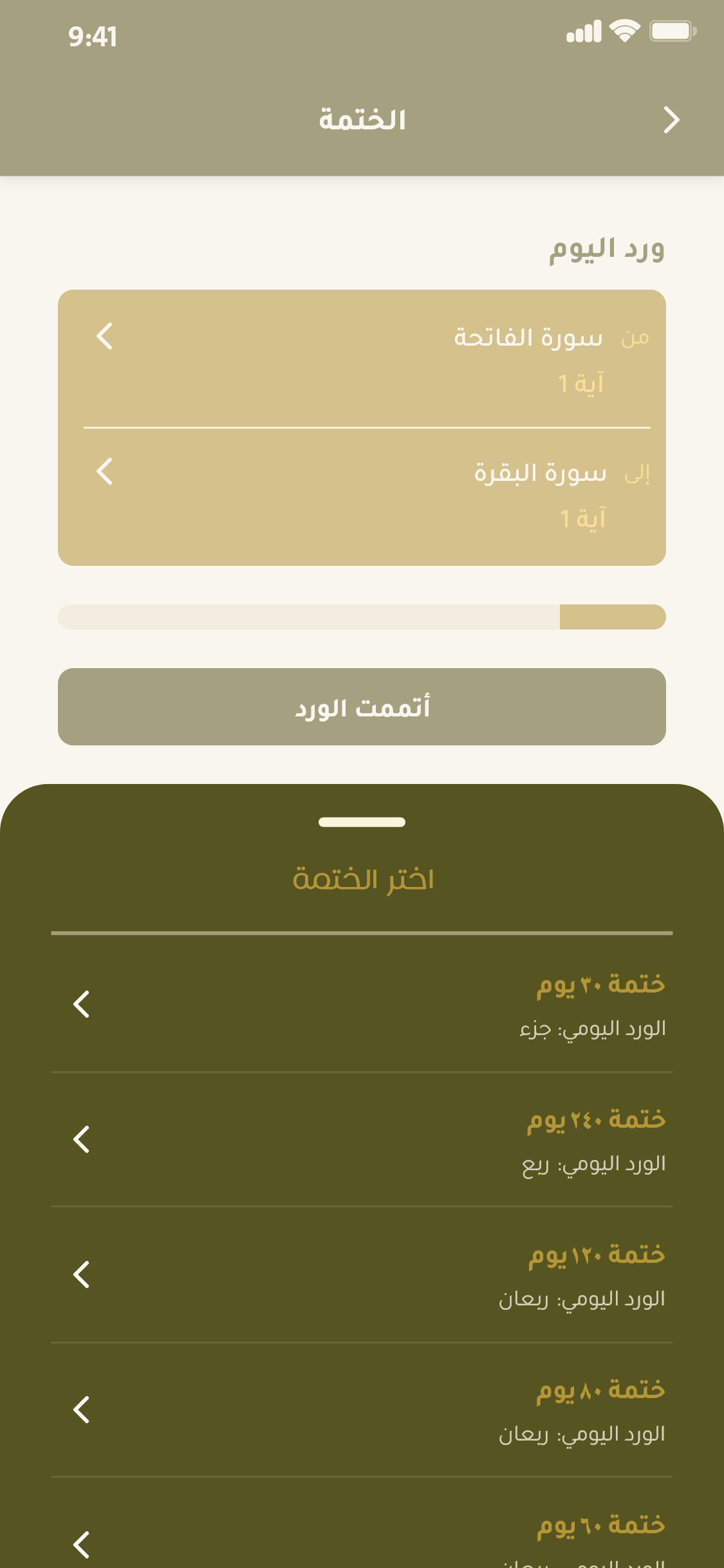Open ختمة ٨٠ يوم option
The height and width of the screenshot is (1568, 724).
coord(362,1410)
